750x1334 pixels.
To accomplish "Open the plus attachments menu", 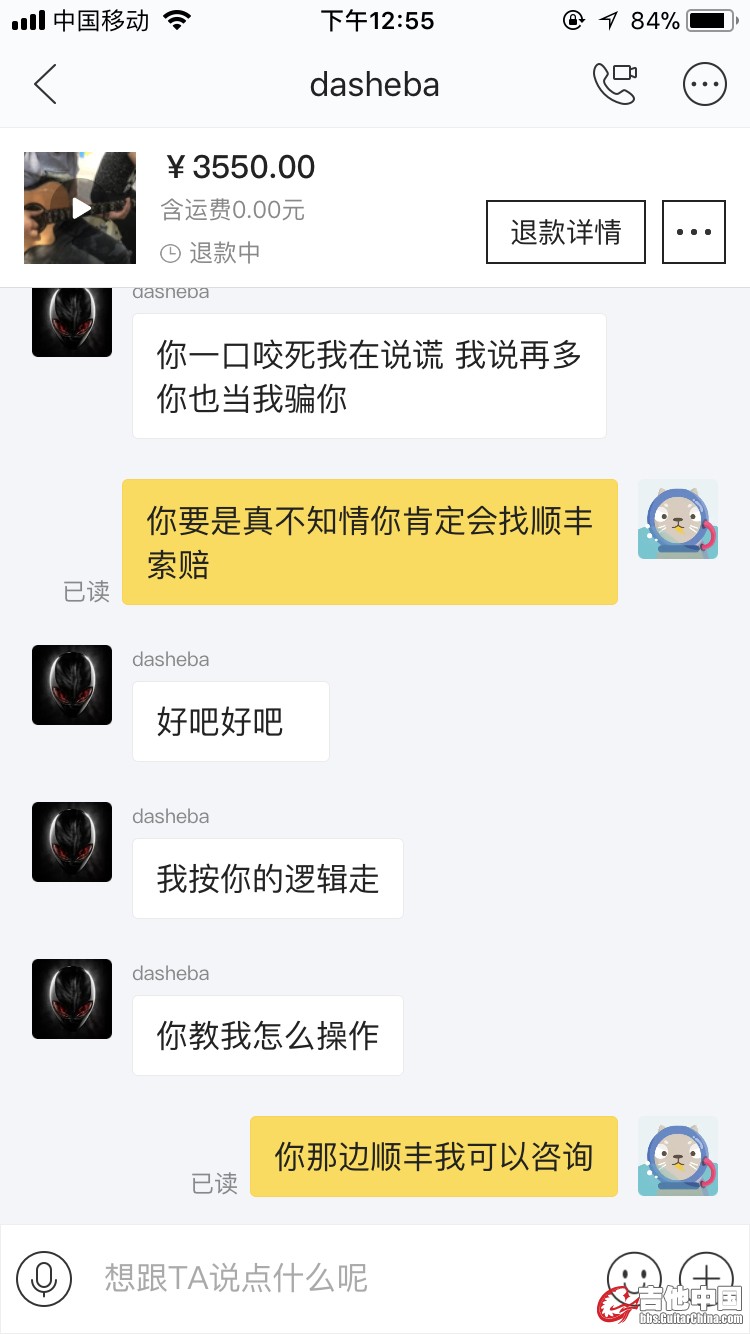I will coord(706,1276).
